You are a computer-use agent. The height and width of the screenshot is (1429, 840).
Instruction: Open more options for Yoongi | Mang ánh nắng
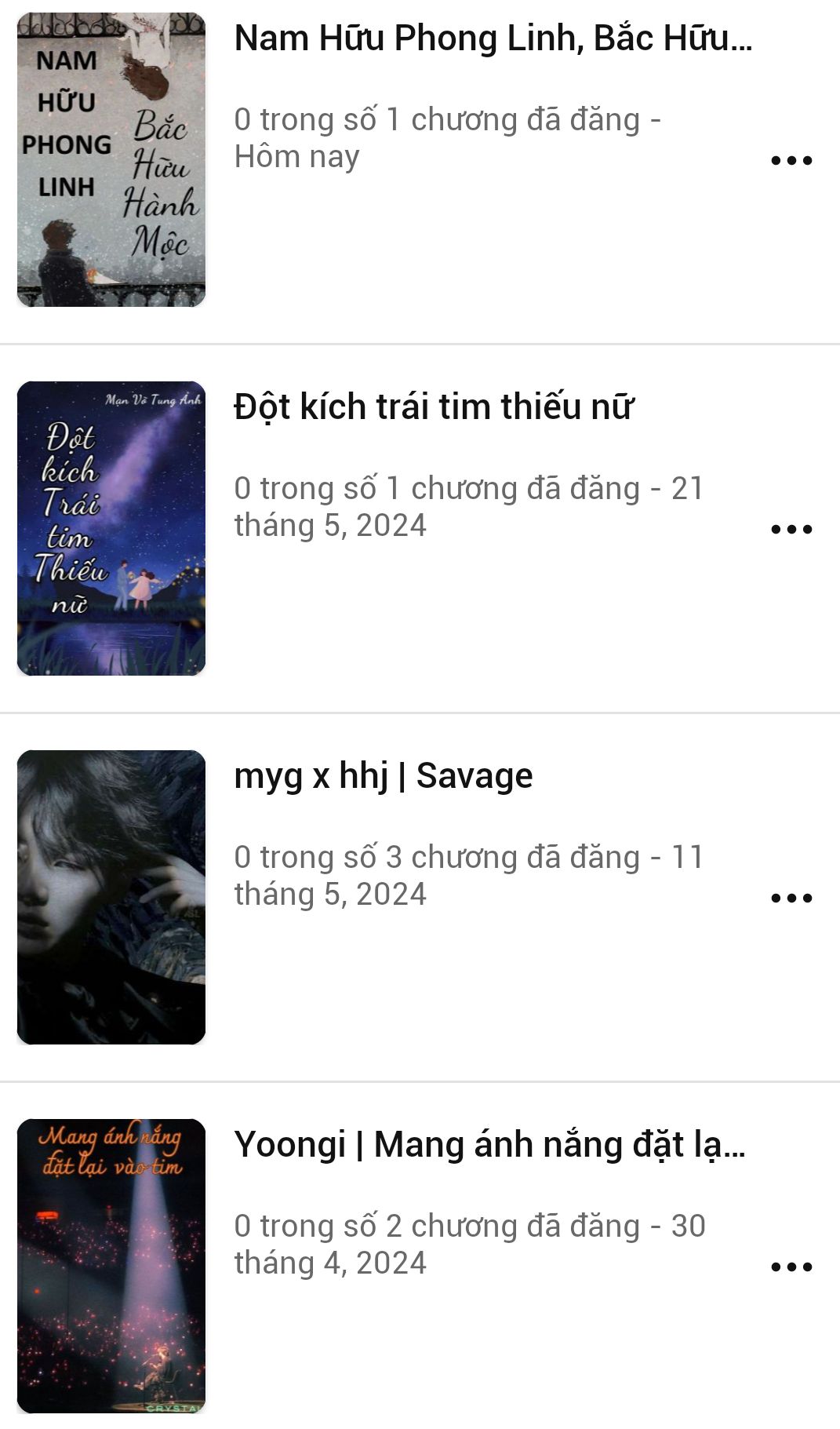pos(791,1267)
